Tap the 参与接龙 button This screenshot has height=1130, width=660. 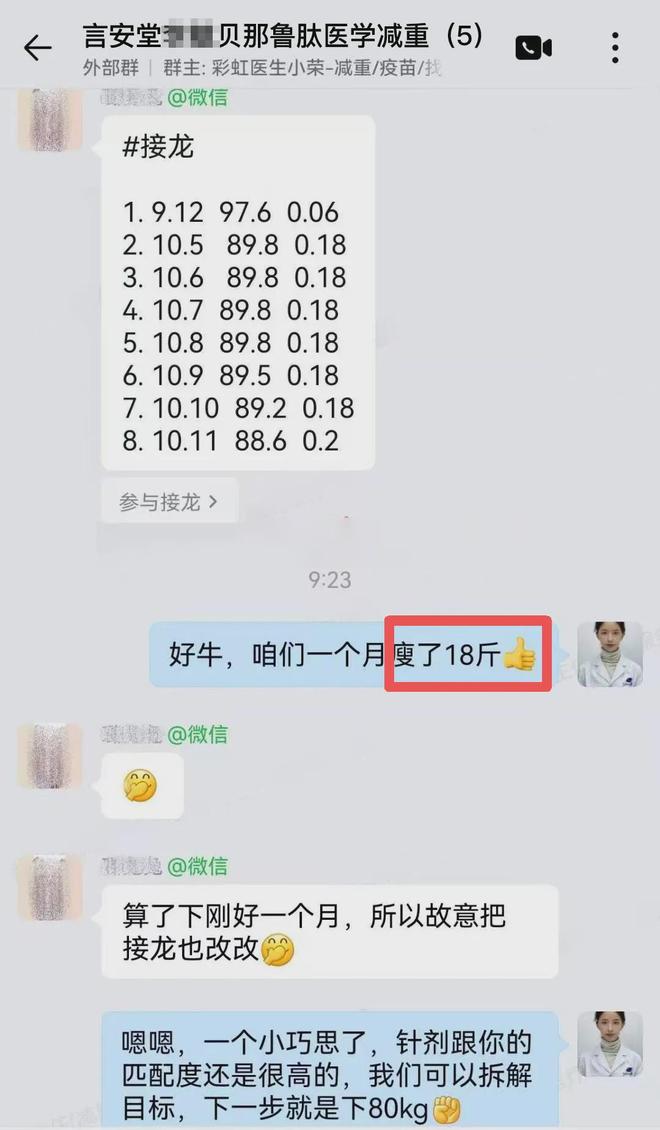(x=168, y=502)
